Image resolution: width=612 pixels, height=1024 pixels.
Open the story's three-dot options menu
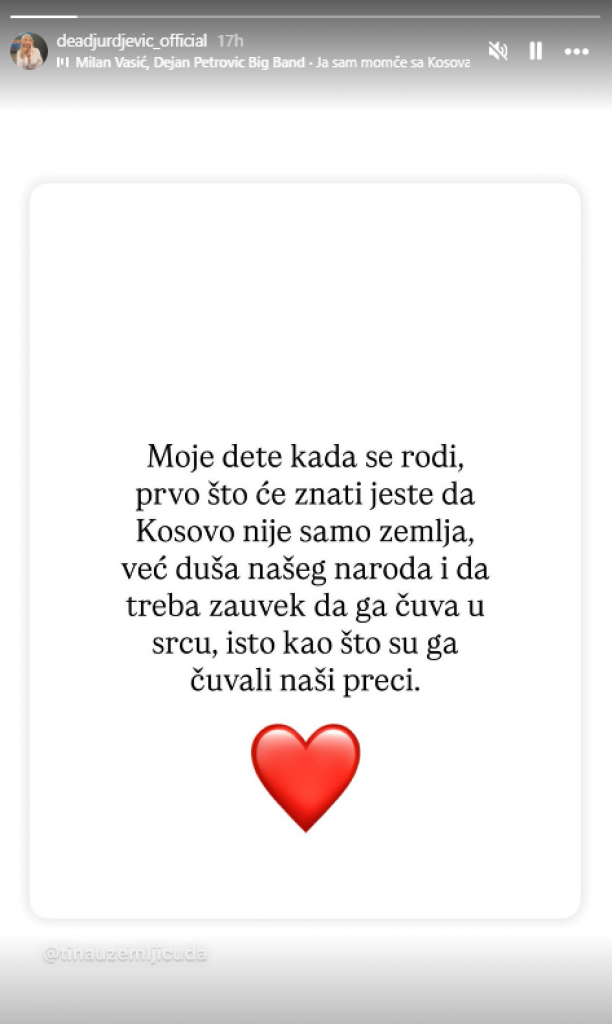[577, 50]
